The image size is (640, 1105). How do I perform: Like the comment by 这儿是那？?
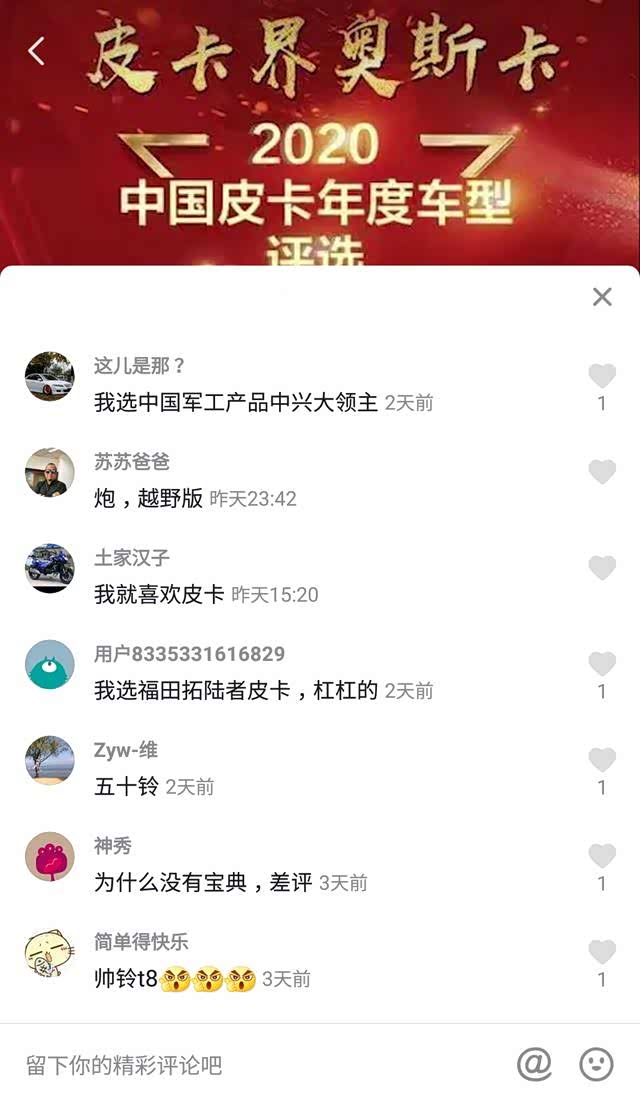pos(602,376)
